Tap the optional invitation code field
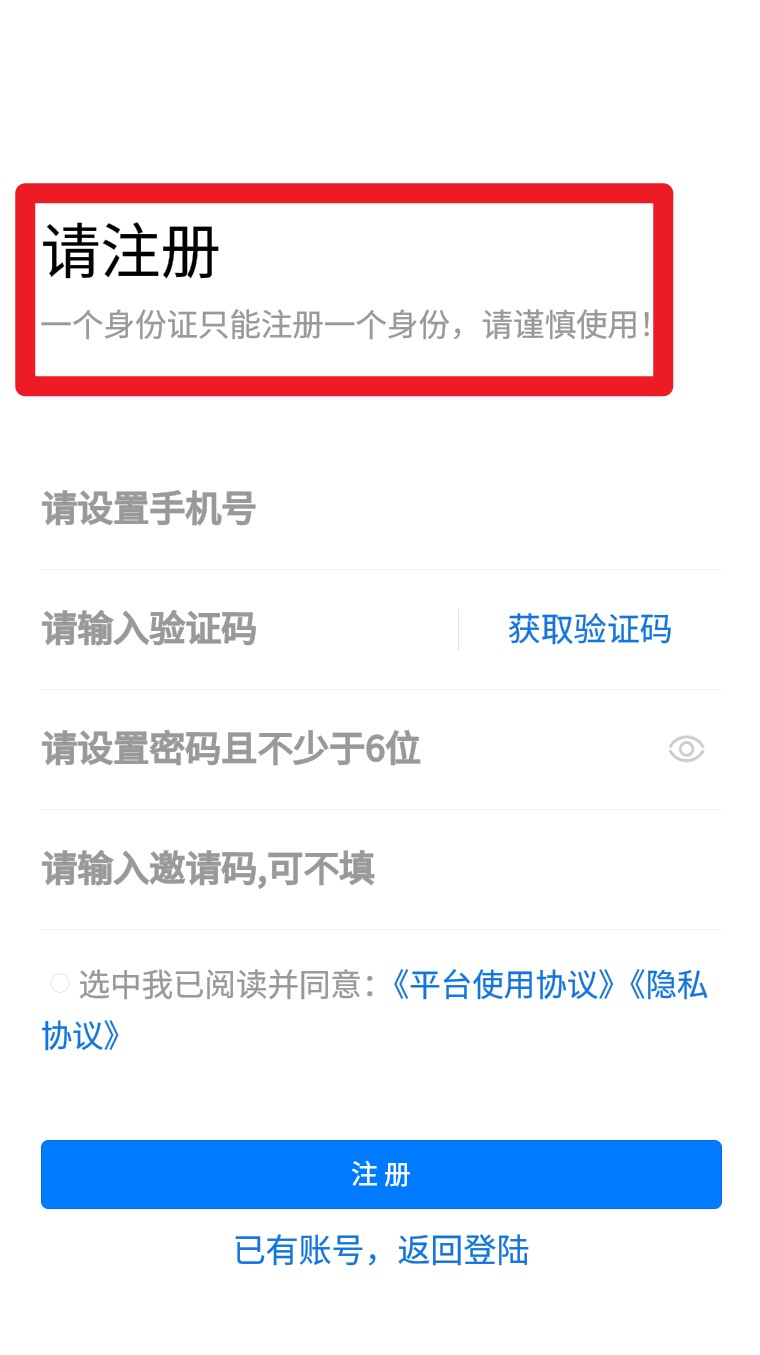760x1355 pixels. [x=380, y=869]
